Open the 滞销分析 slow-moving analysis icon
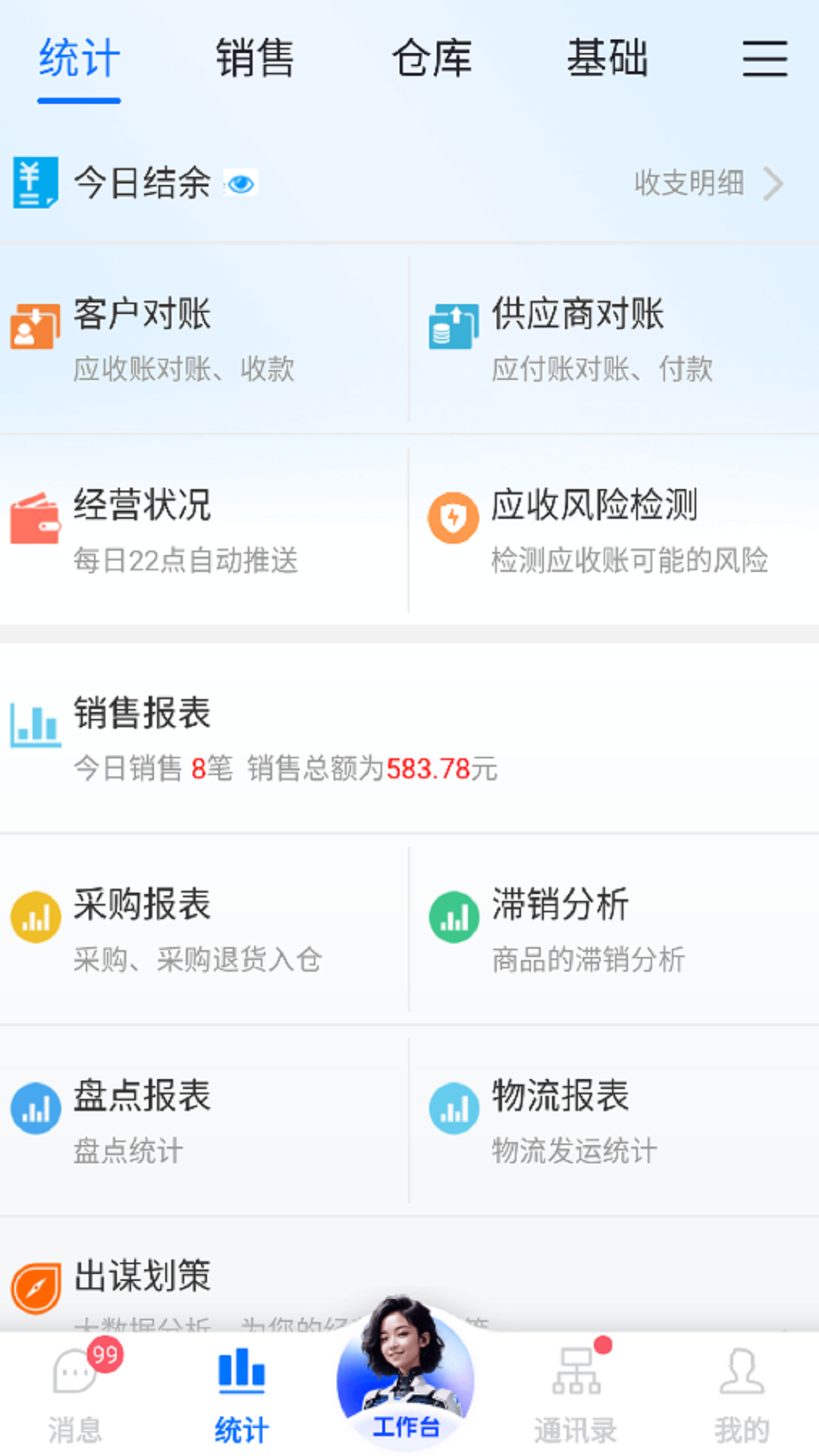This screenshot has height=1456, width=819. click(453, 916)
